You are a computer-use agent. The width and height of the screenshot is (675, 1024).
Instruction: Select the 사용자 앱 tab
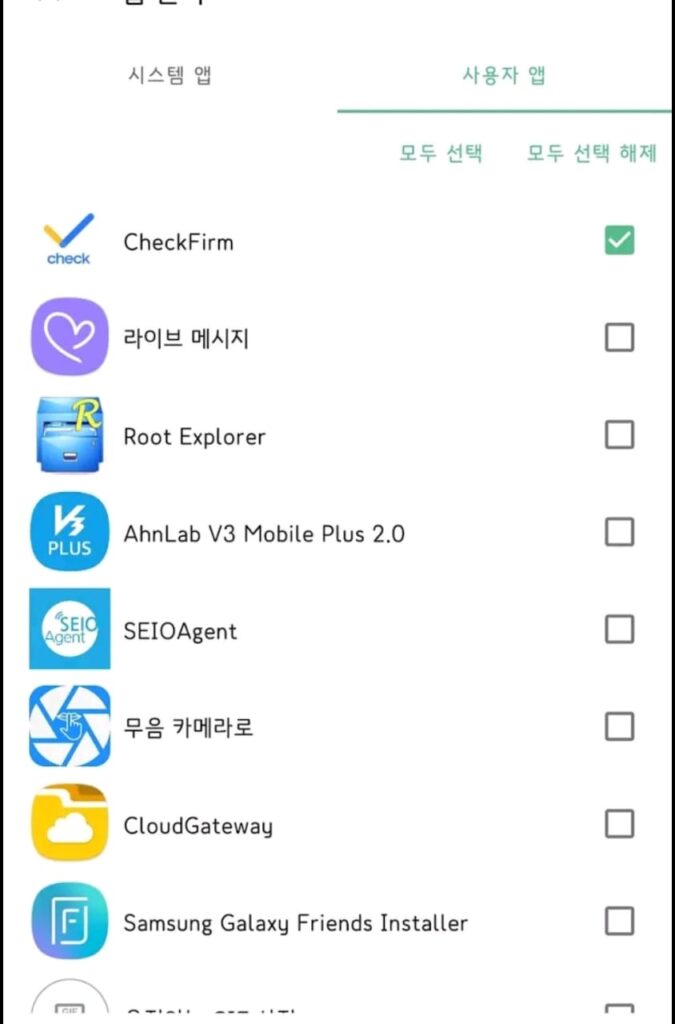click(504, 76)
